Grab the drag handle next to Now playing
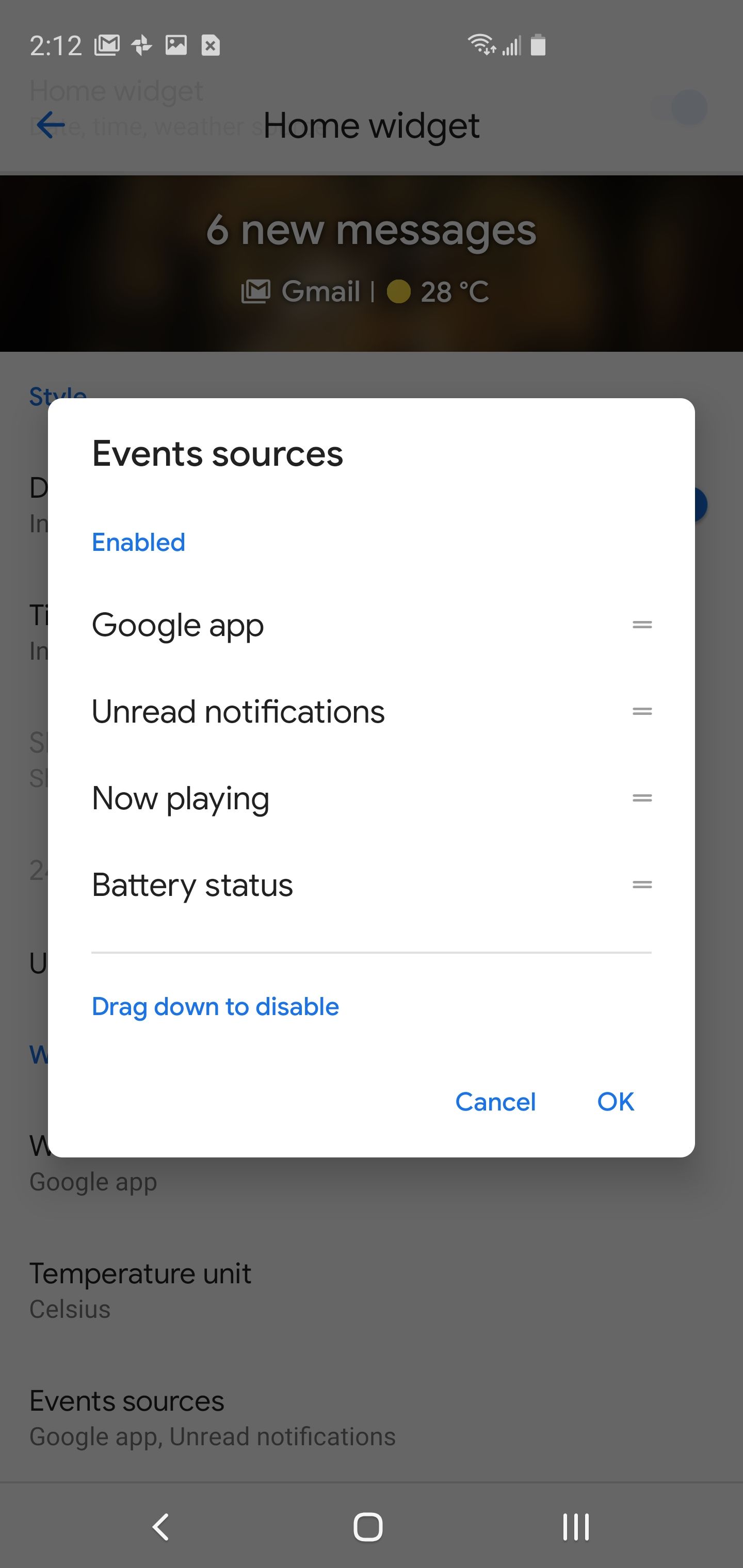This screenshot has width=743, height=1568. click(x=641, y=797)
